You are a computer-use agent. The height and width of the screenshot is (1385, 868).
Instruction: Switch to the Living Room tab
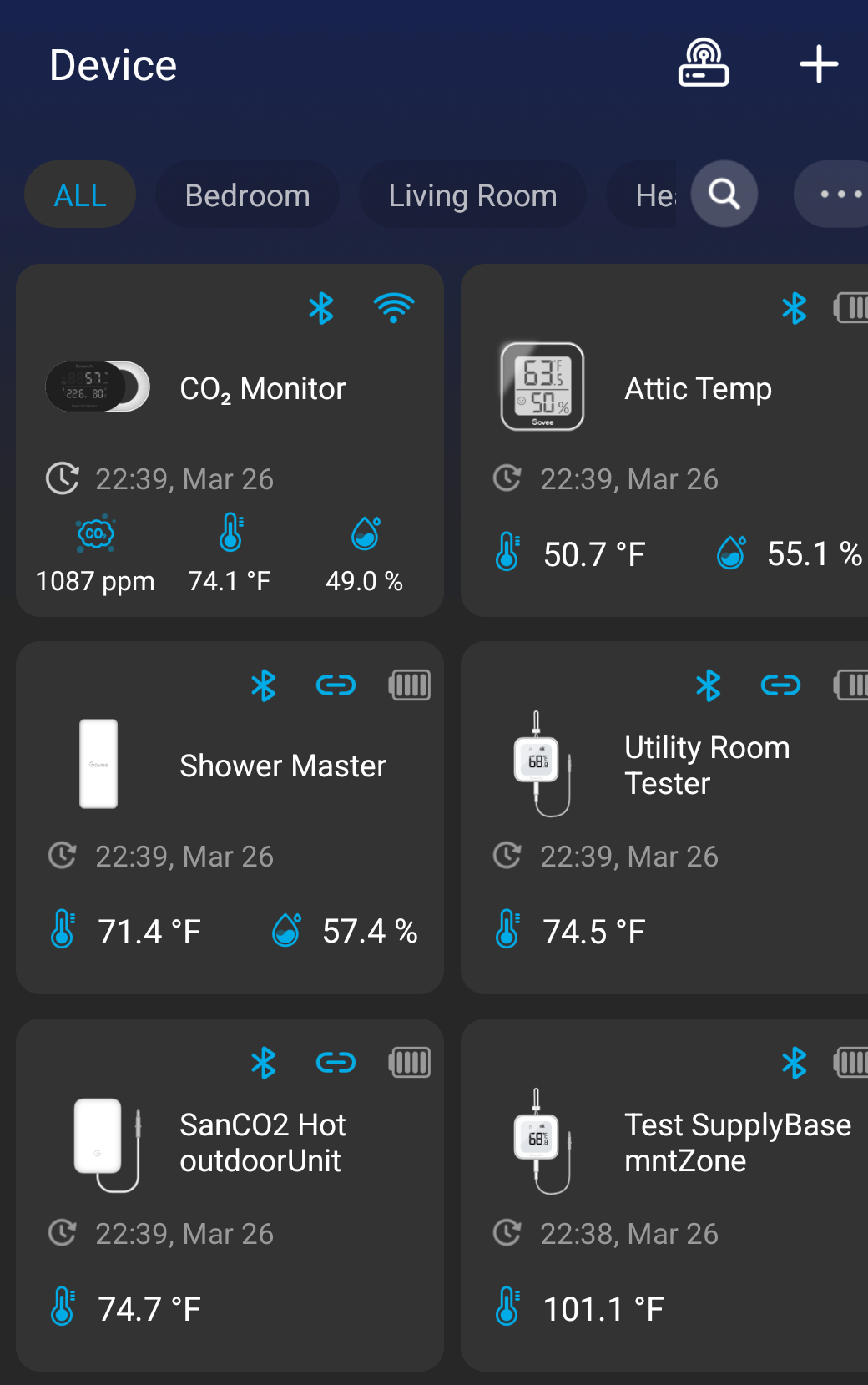click(472, 195)
